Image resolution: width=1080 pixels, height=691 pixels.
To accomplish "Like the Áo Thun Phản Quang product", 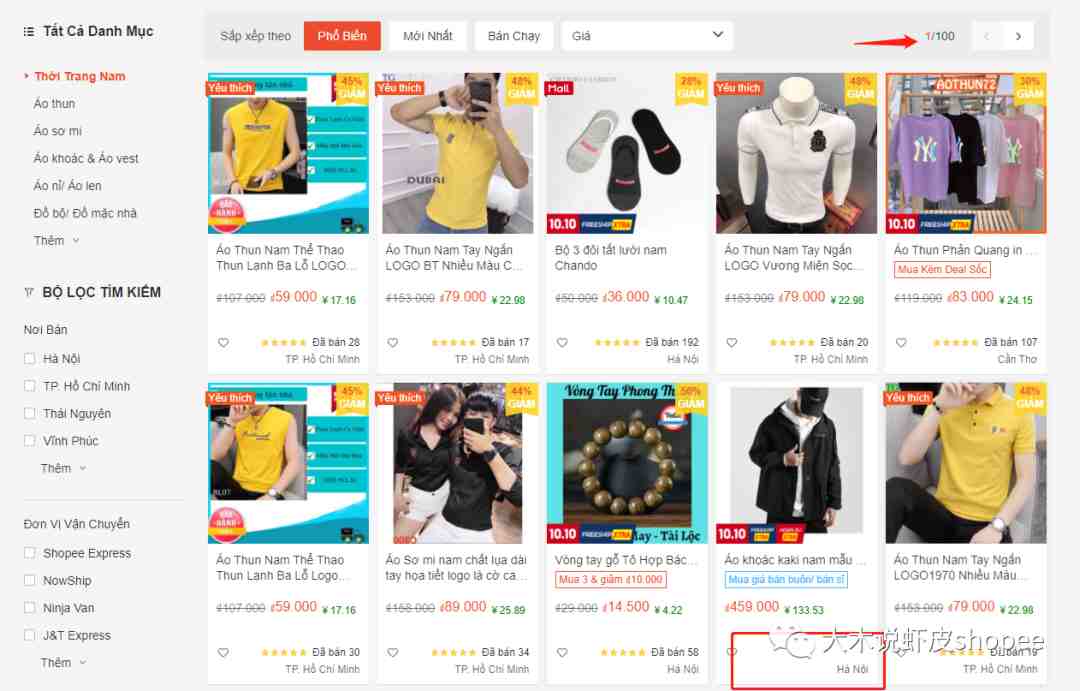I will pyautogui.click(x=901, y=342).
